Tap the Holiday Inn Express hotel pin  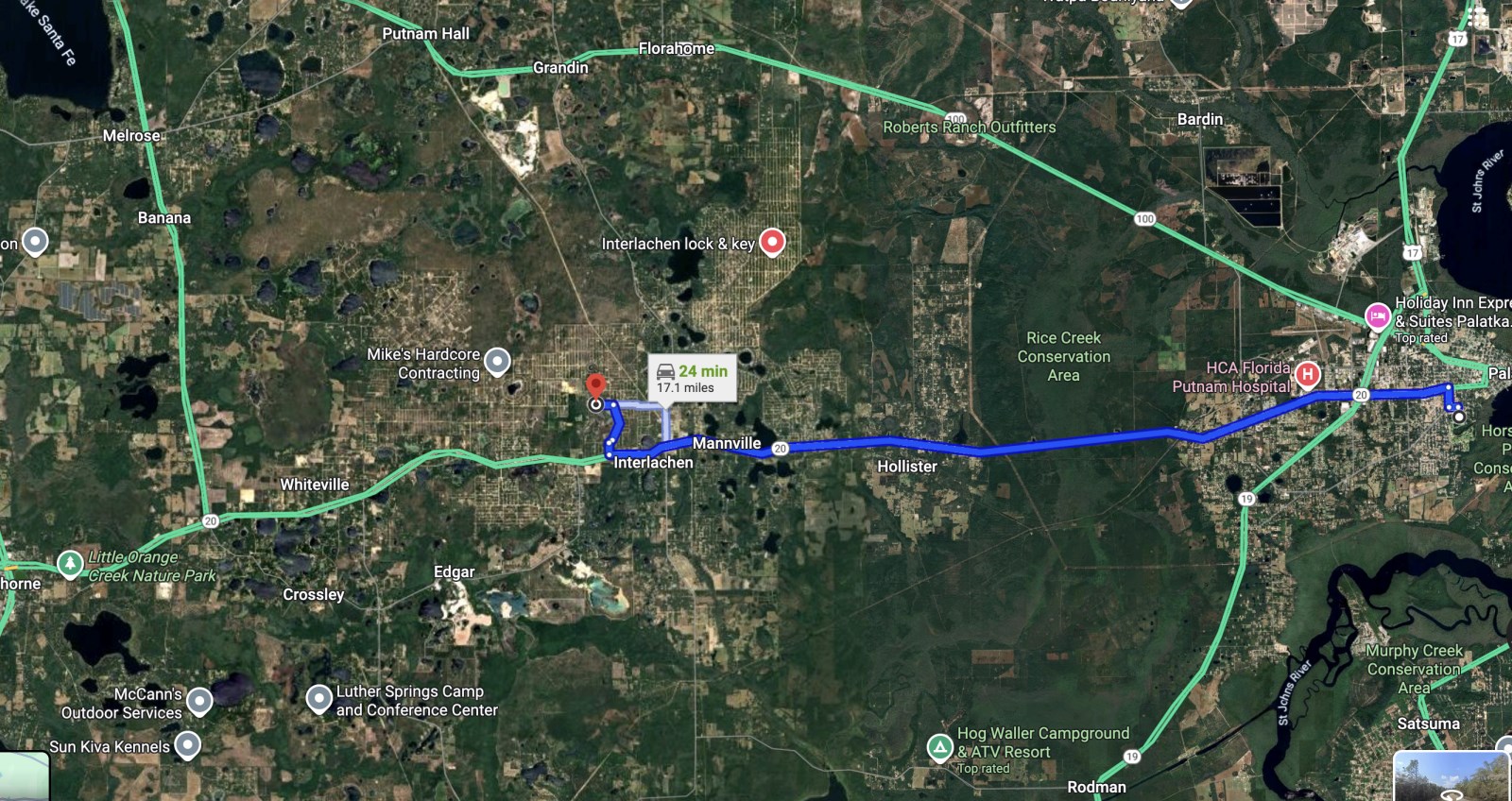(x=1378, y=315)
